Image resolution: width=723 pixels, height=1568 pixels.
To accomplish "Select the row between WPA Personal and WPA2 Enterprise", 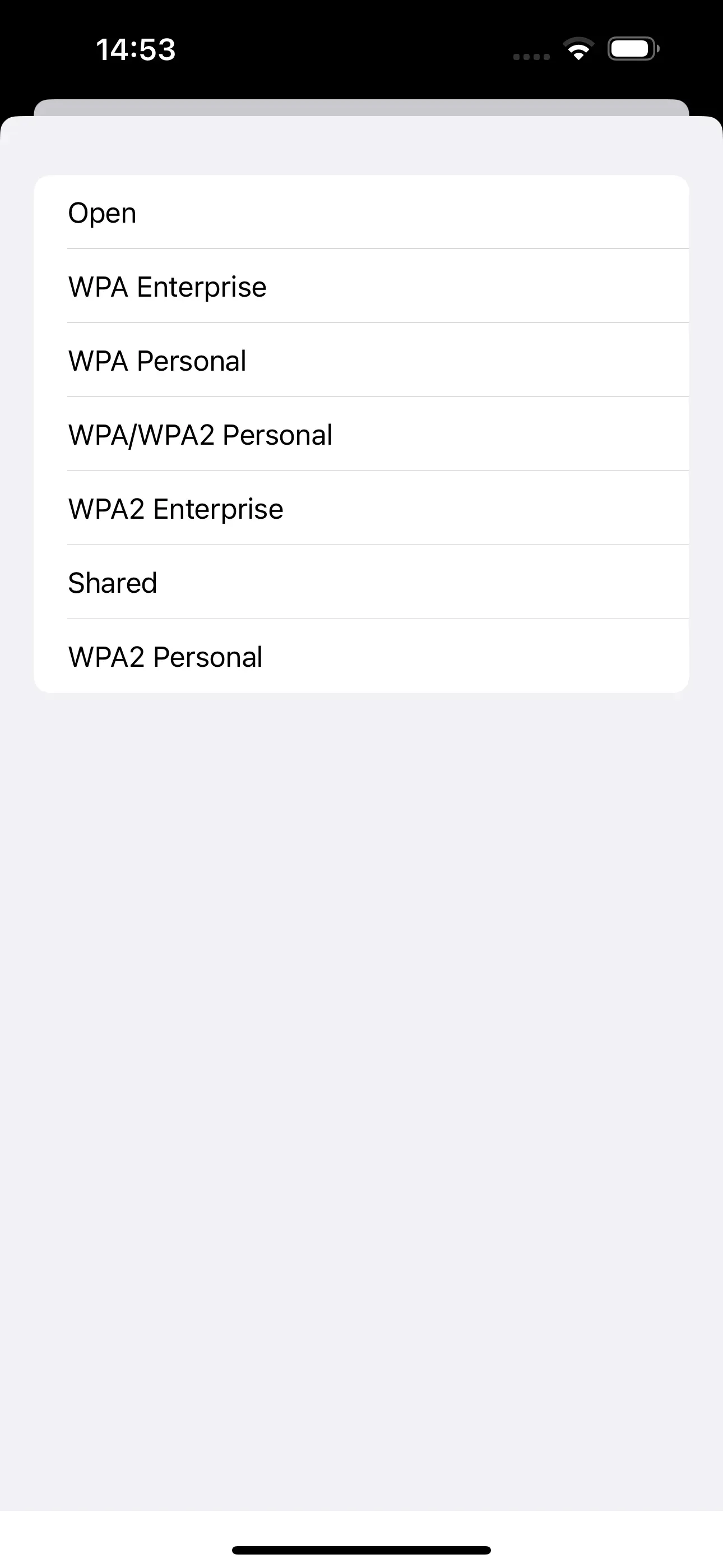I will 361,434.
